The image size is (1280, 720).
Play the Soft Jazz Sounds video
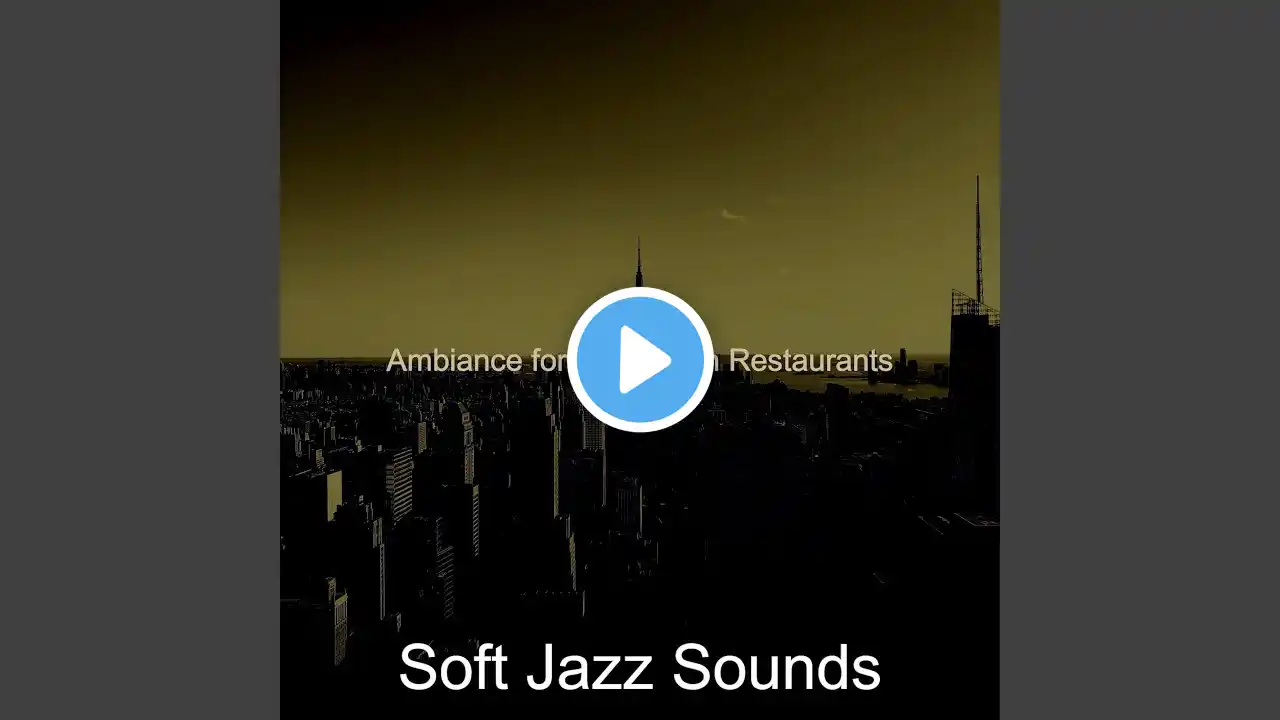point(640,360)
